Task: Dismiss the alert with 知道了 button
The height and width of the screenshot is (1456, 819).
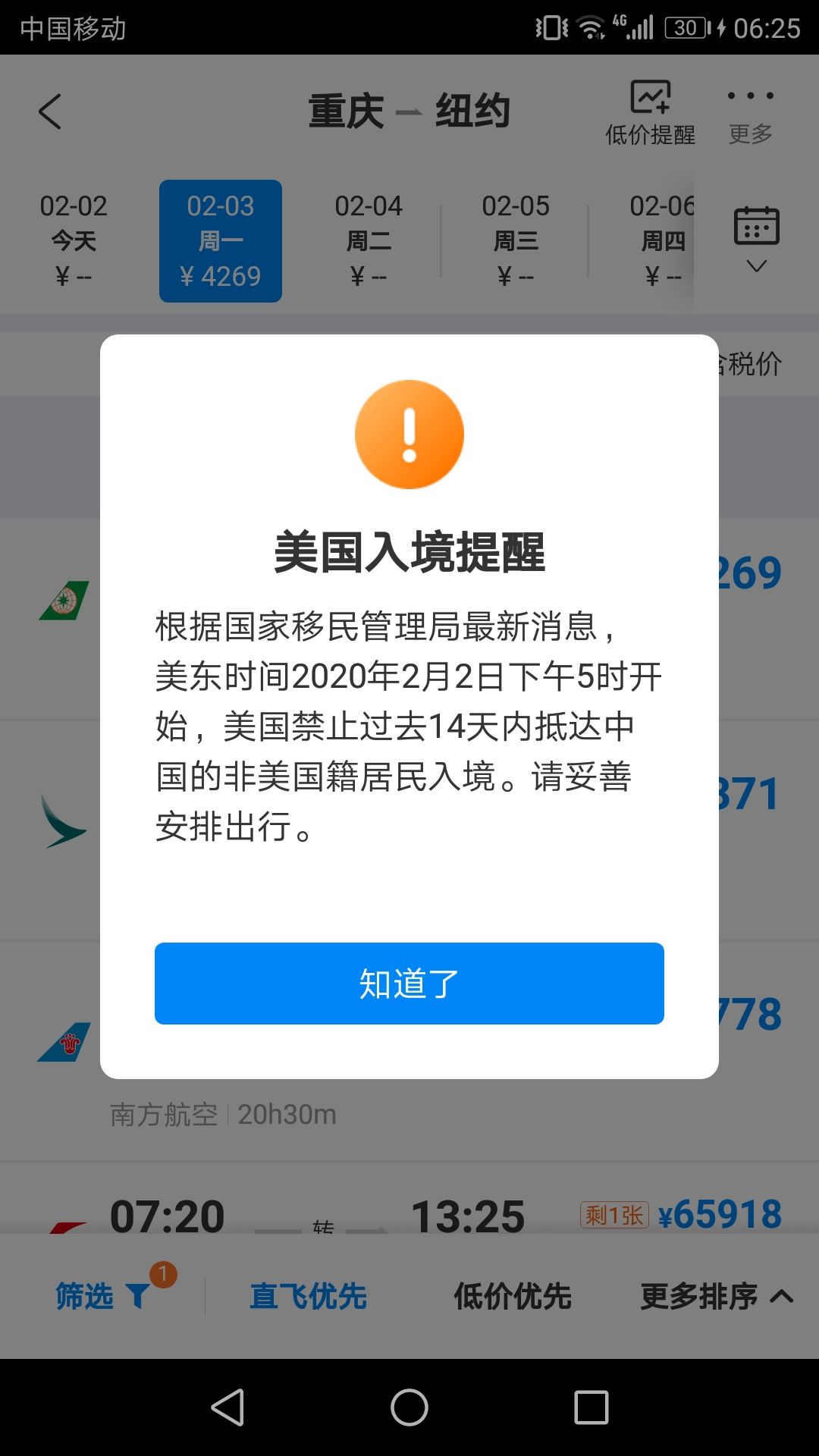Action: click(409, 984)
